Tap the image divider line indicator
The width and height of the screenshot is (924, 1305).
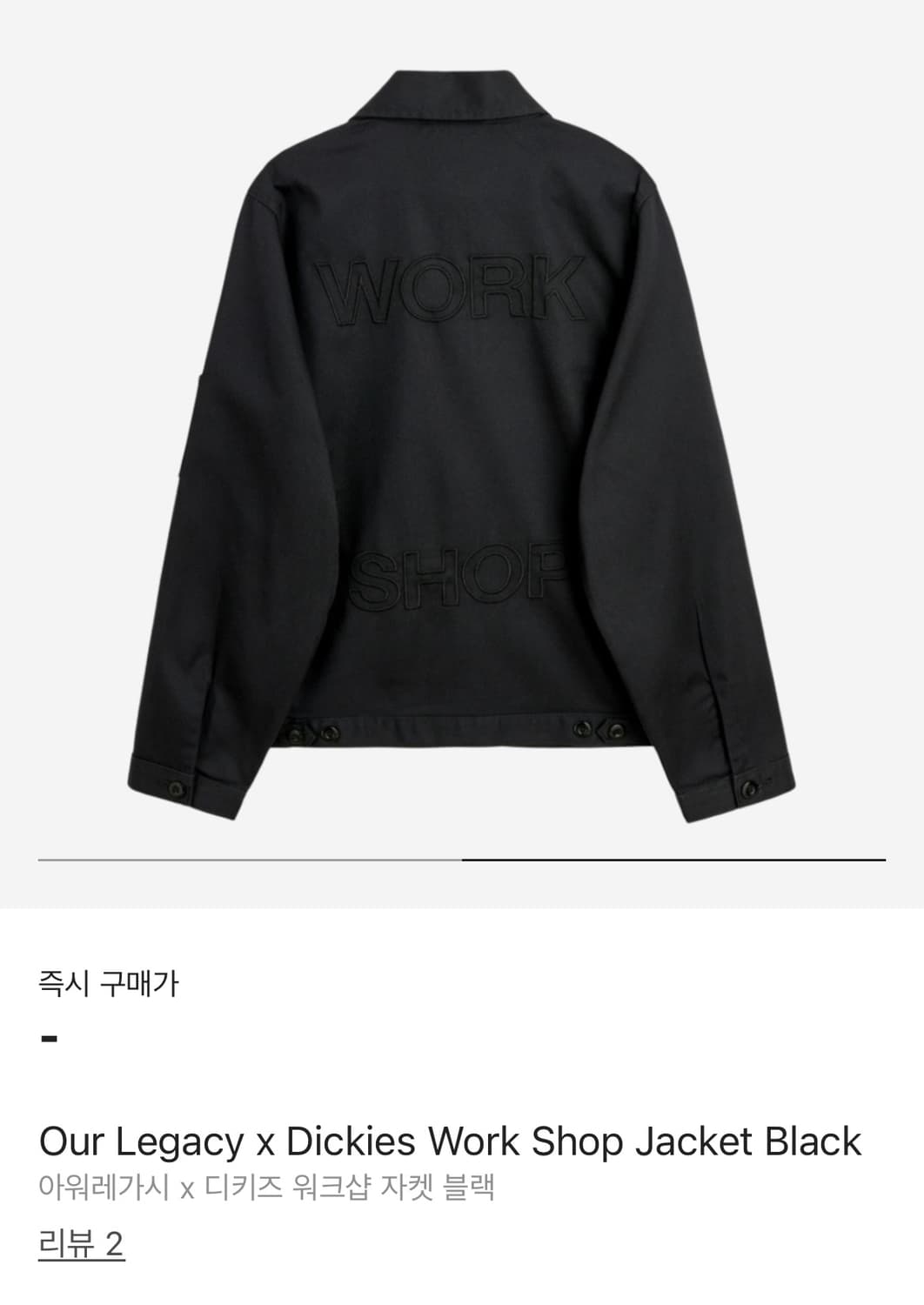tap(462, 860)
